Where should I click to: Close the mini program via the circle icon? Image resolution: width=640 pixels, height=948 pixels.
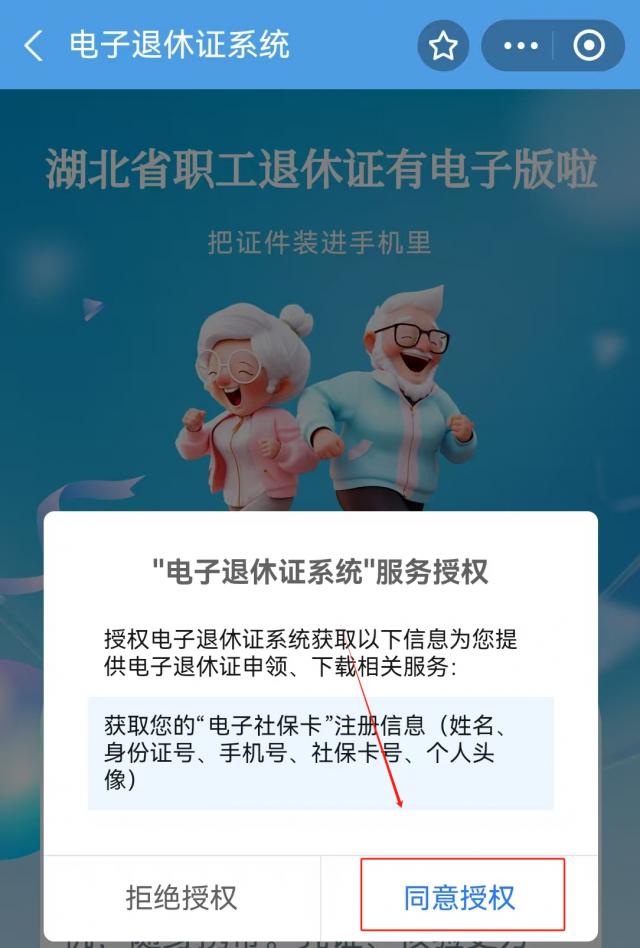(x=589, y=46)
